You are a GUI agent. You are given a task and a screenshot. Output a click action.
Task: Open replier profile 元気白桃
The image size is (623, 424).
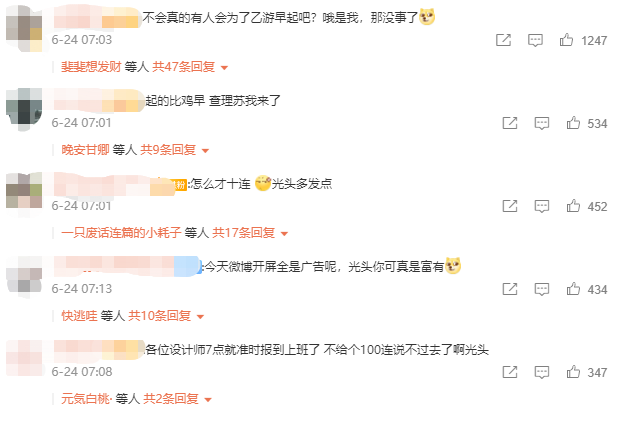click(86, 398)
